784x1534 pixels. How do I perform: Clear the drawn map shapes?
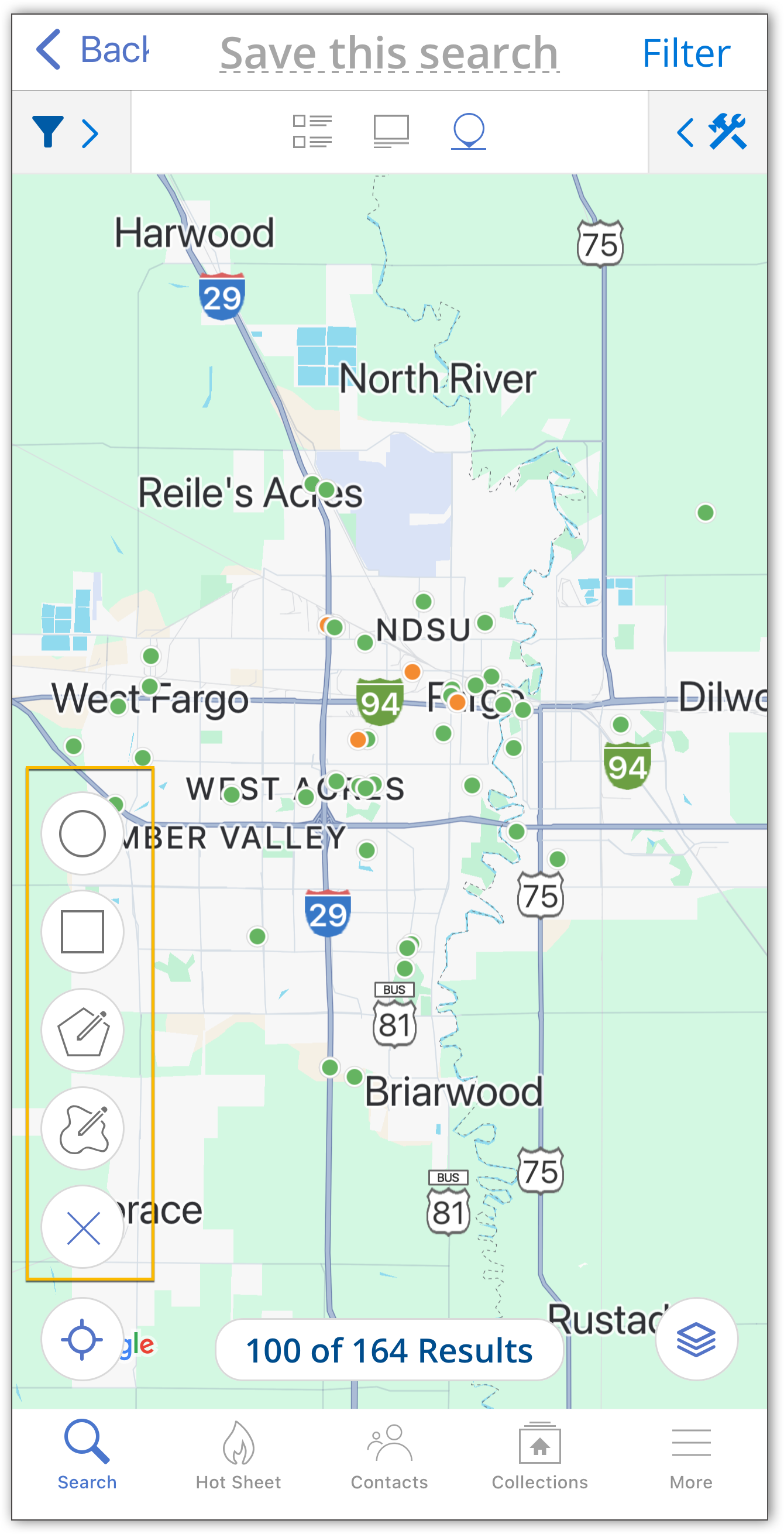[82, 1227]
